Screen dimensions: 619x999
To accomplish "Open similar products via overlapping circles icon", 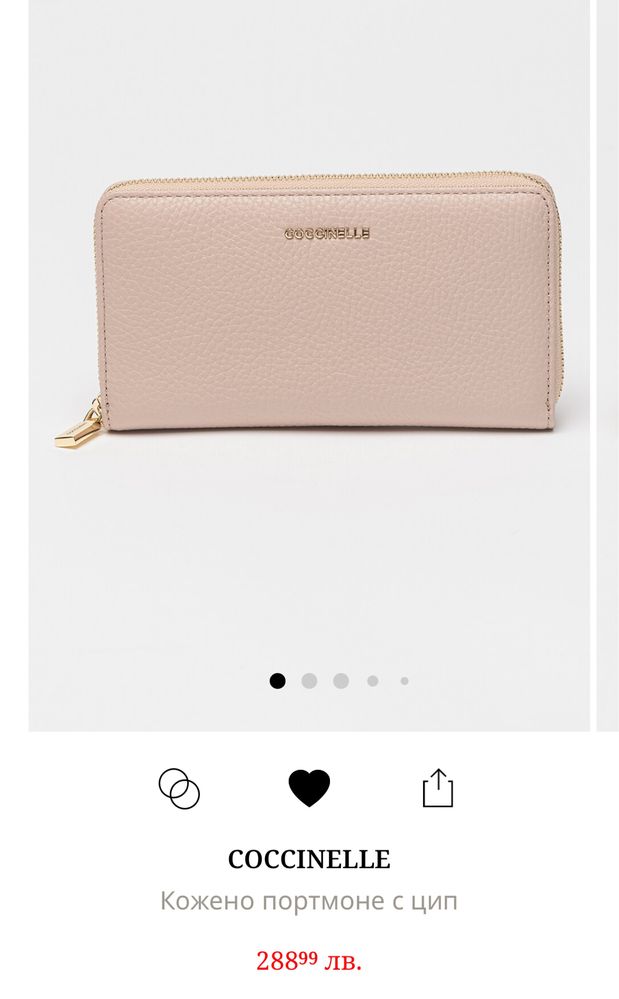I will (x=180, y=788).
